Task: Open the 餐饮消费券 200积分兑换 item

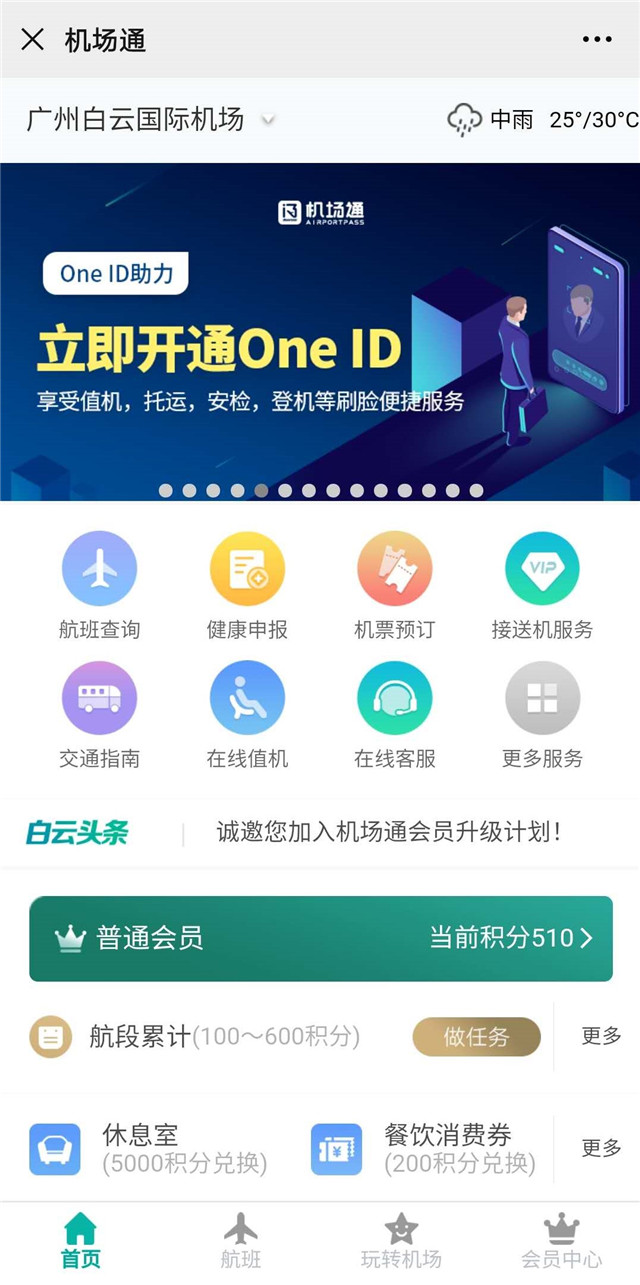Action: (x=425, y=1148)
